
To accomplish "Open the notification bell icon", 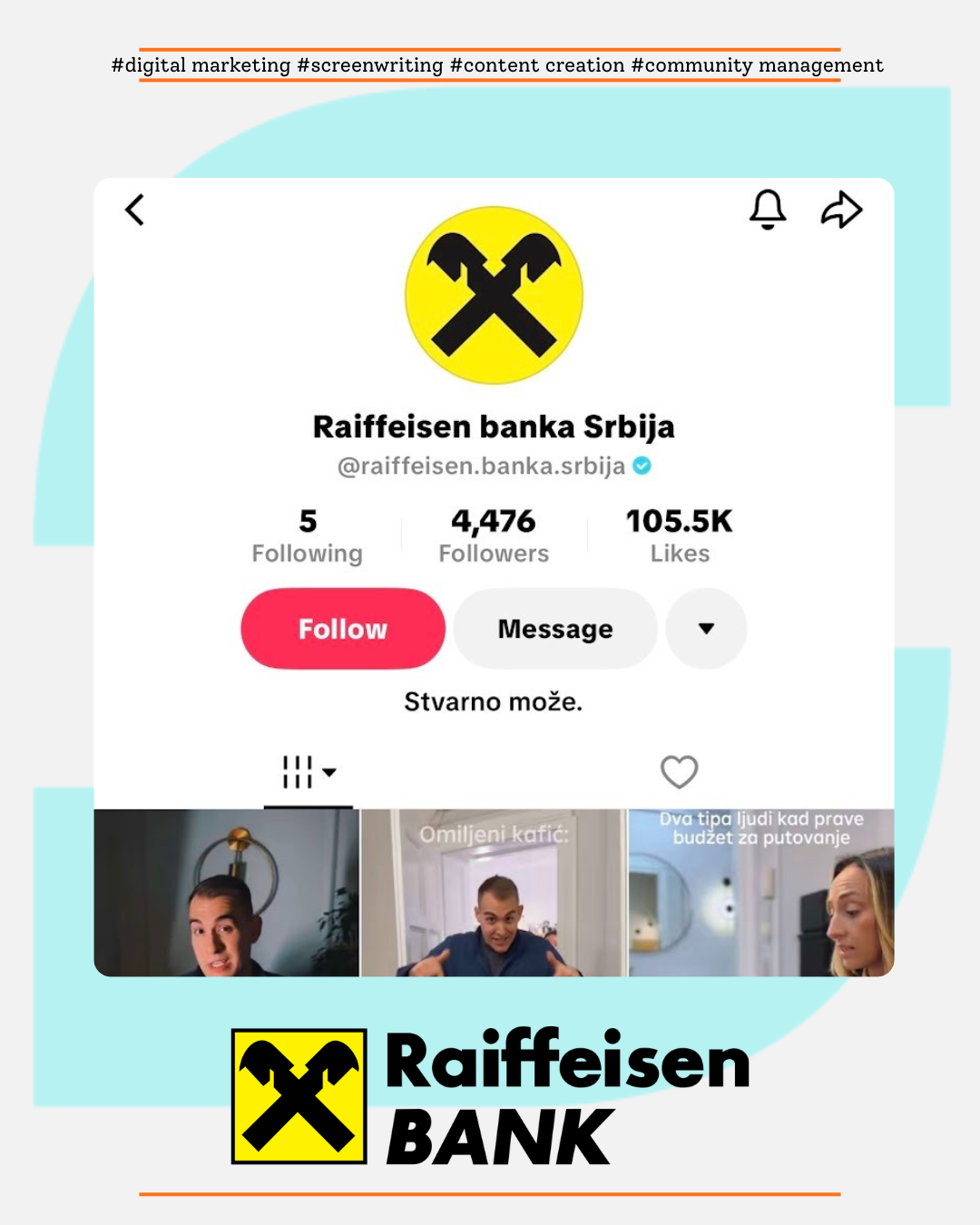I will pyautogui.click(x=769, y=210).
